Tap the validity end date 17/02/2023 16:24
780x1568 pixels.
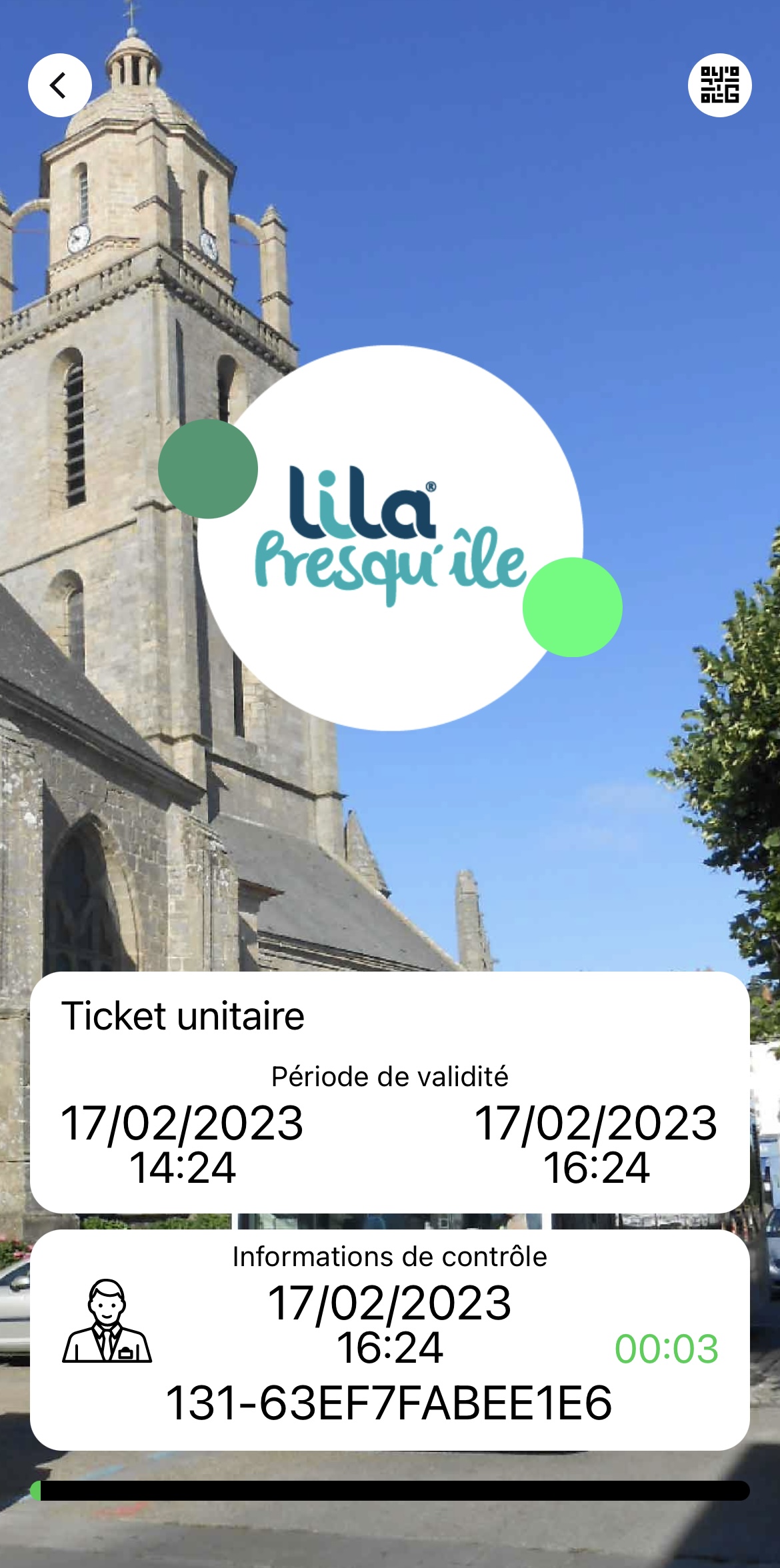click(x=597, y=1141)
